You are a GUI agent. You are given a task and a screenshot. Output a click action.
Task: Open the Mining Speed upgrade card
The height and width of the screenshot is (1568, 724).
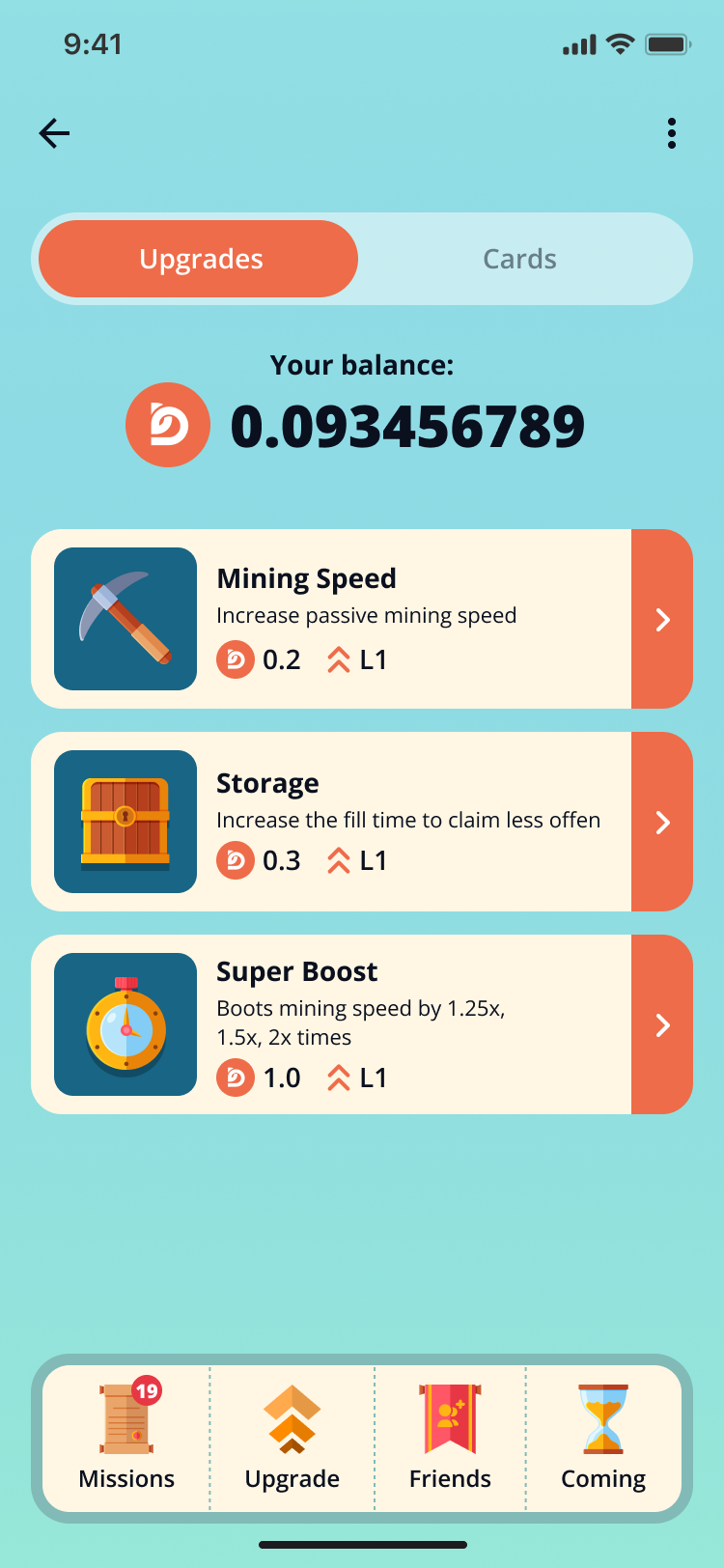tap(661, 619)
